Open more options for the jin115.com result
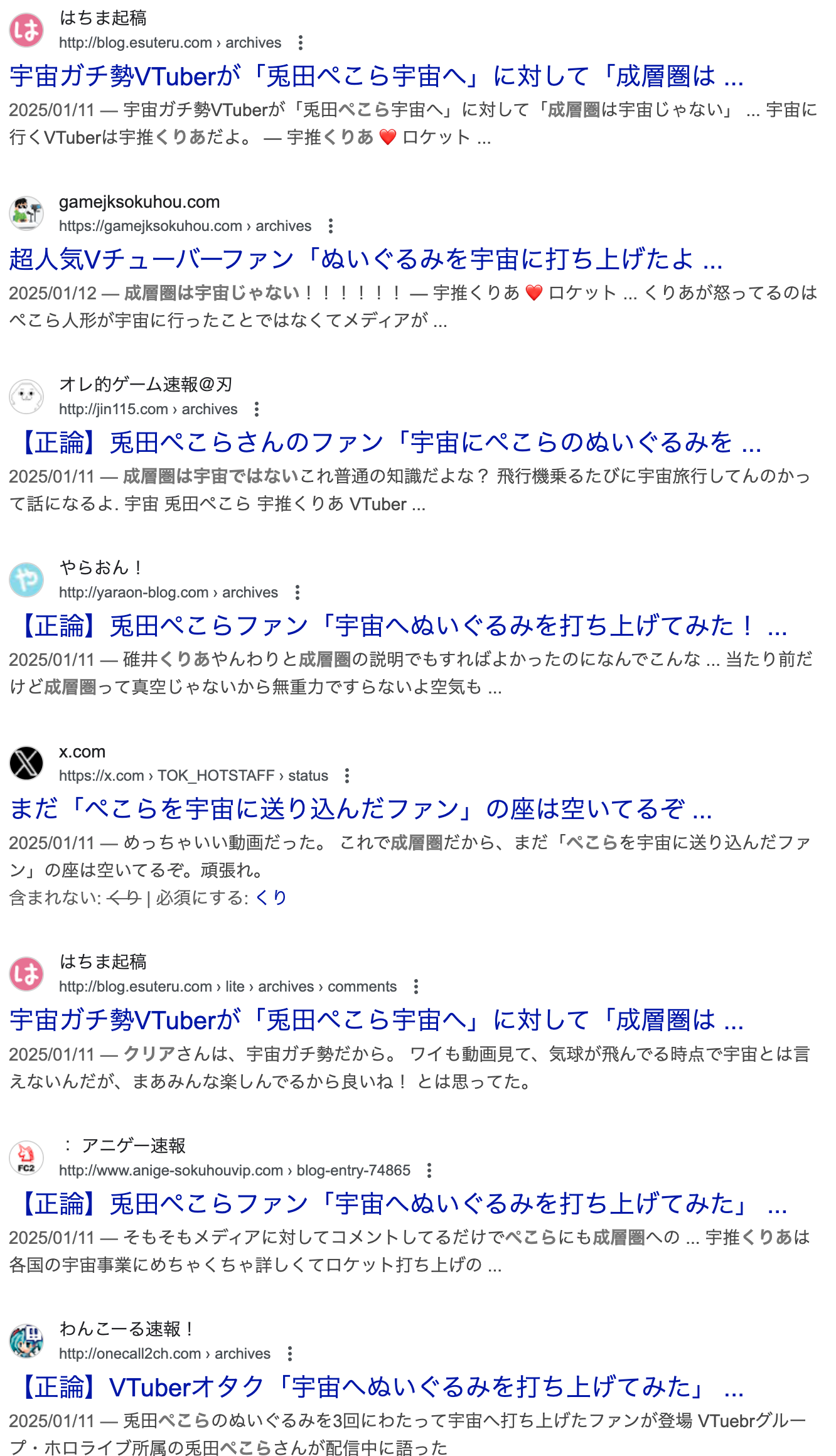 coord(257,409)
